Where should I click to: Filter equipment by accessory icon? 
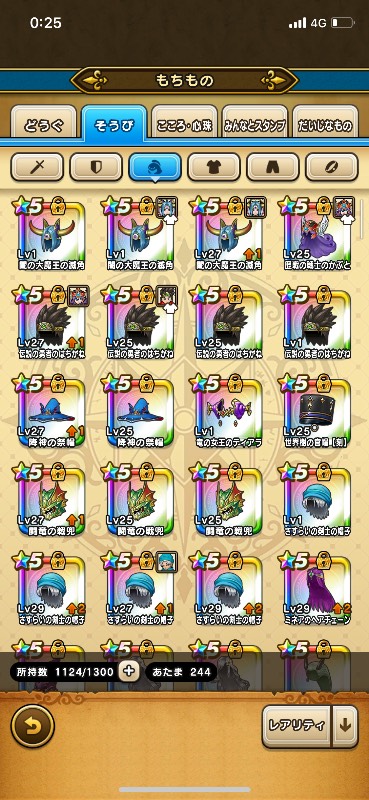pos(332,167)
